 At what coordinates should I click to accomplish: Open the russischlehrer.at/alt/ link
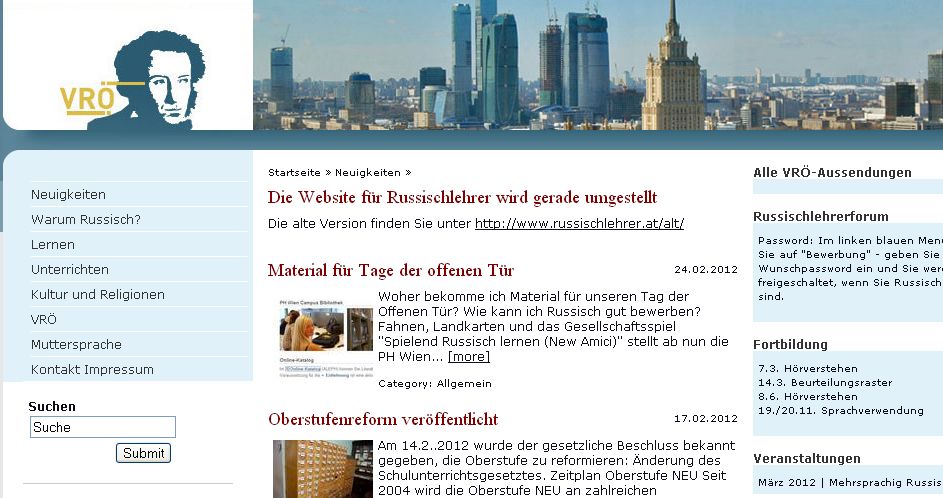point(579,224)
